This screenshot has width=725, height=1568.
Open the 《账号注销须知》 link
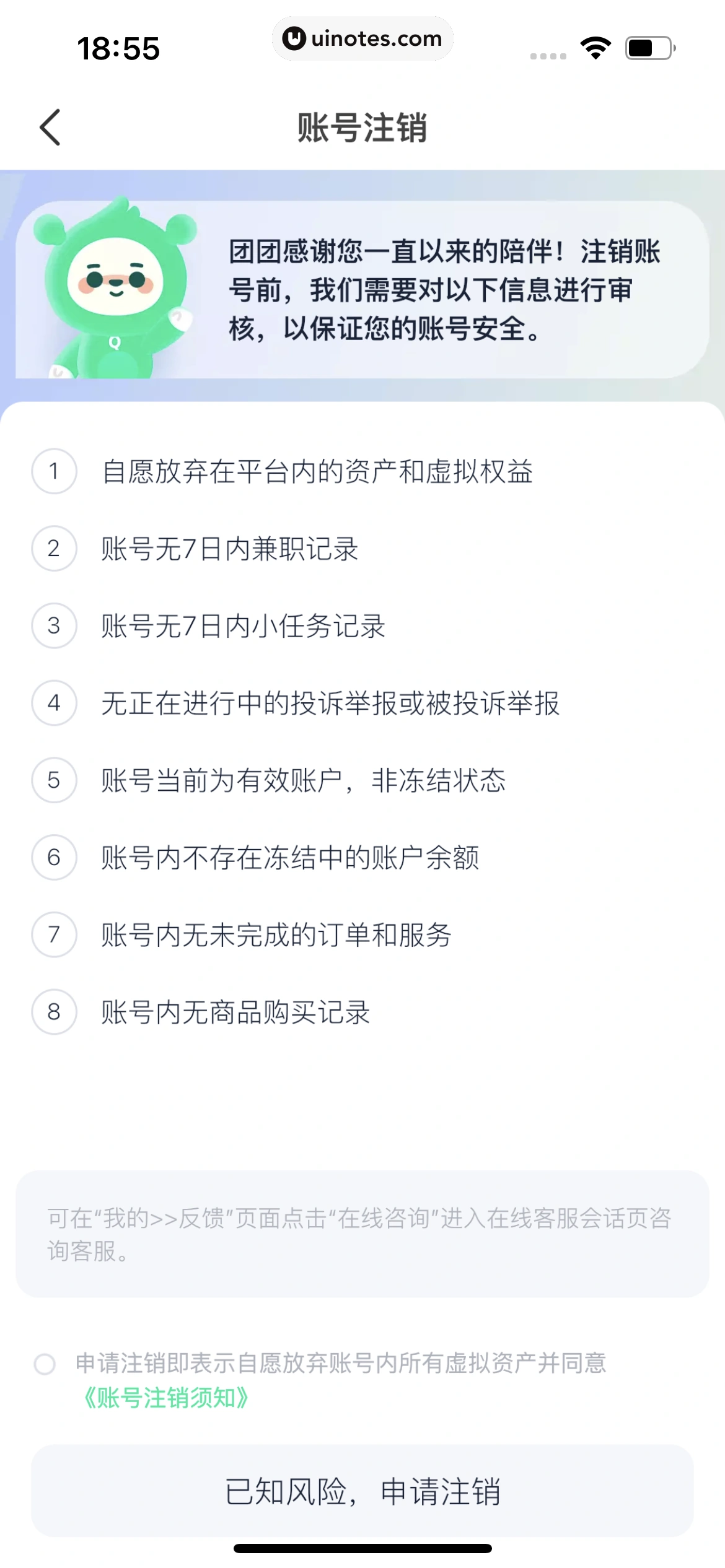[x=166, y=1398]
